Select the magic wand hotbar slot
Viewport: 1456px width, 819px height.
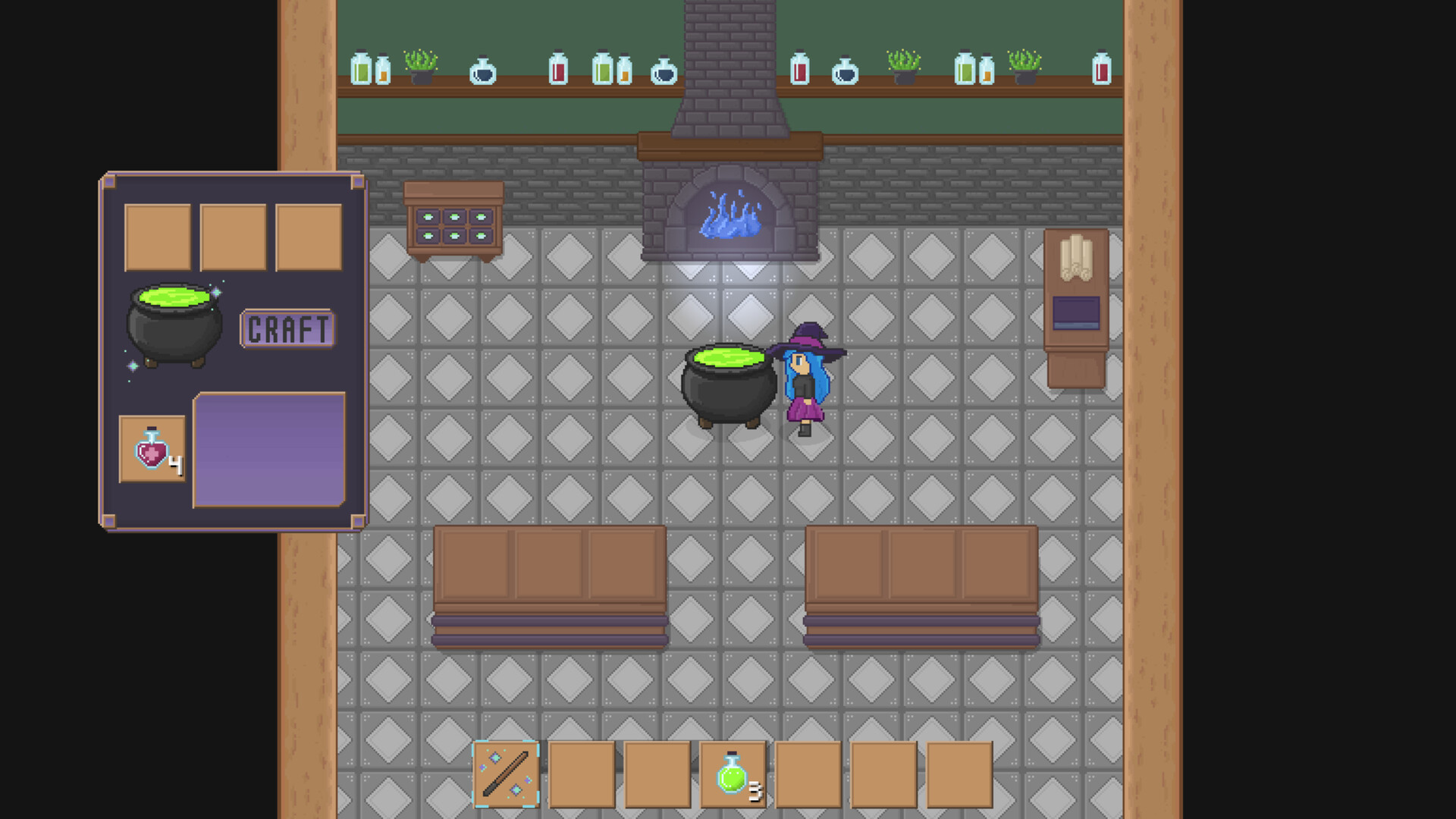tap(506, 774)
